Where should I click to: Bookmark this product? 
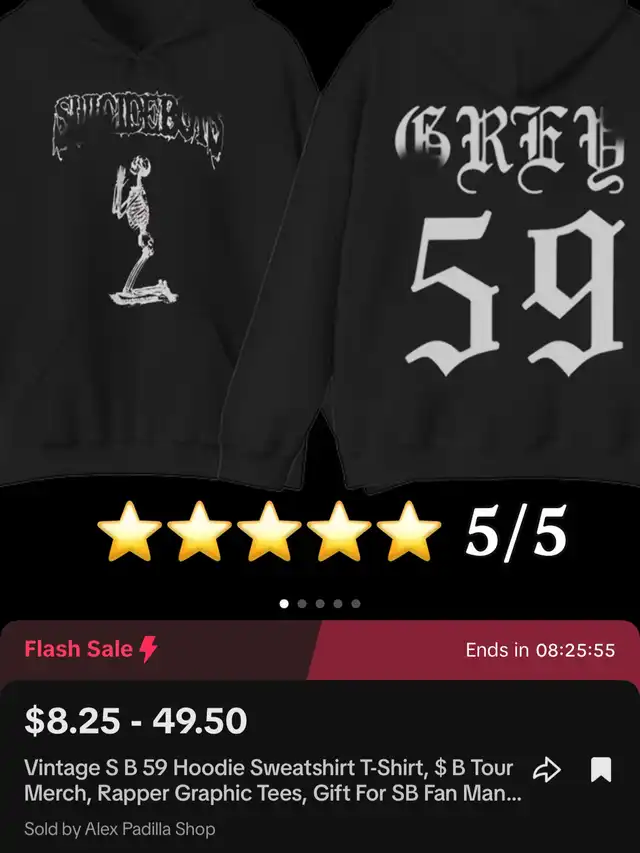click(x=600, y=770)
